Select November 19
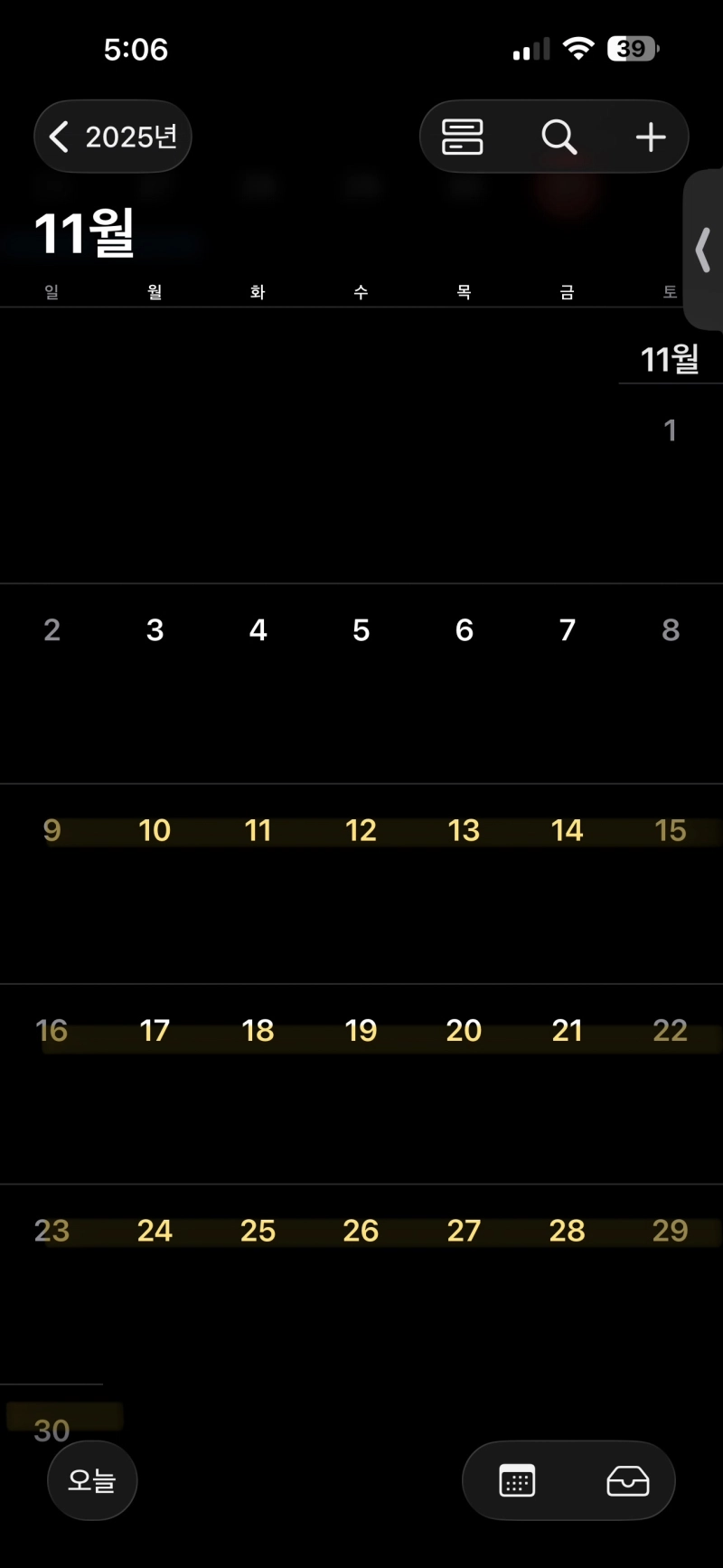The image size is (723, 1568). pos(361,1030)
